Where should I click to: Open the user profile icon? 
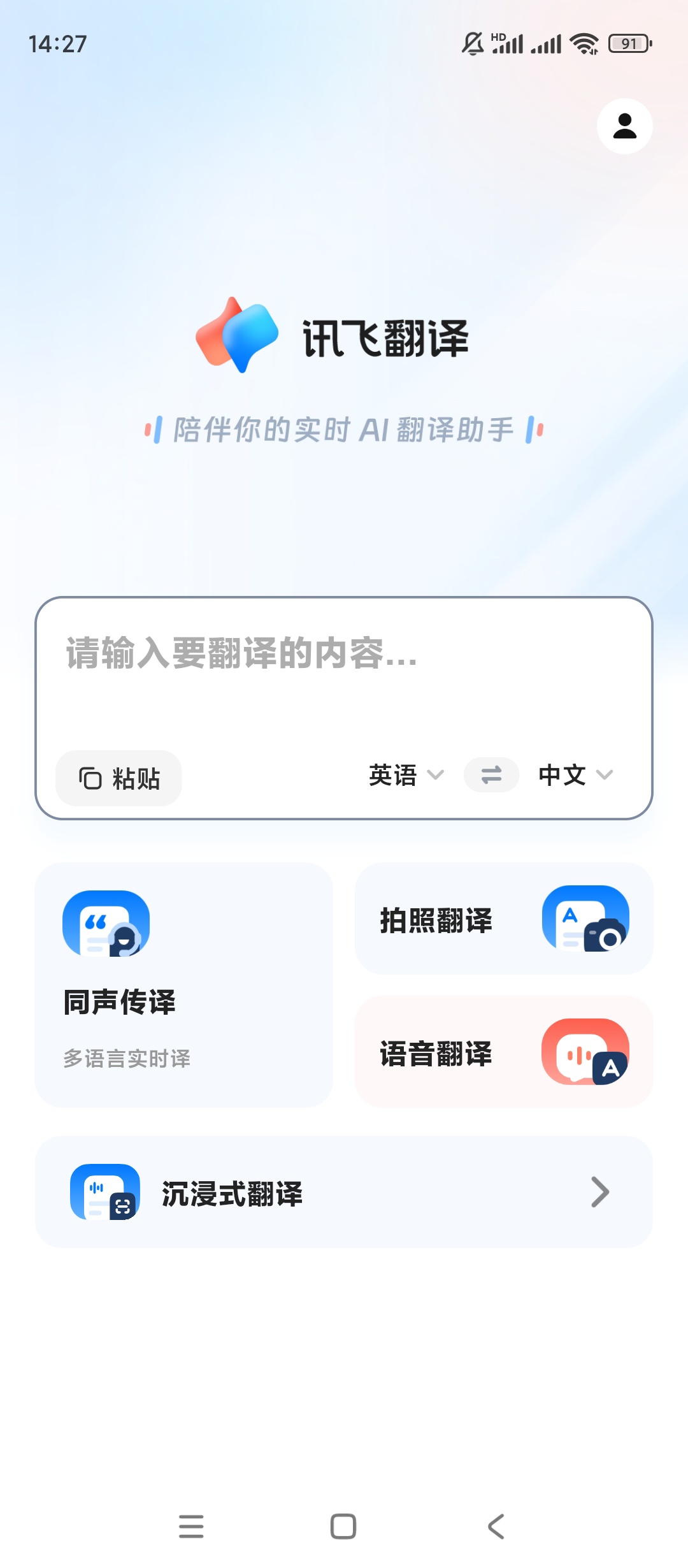(x=624, y=126)
